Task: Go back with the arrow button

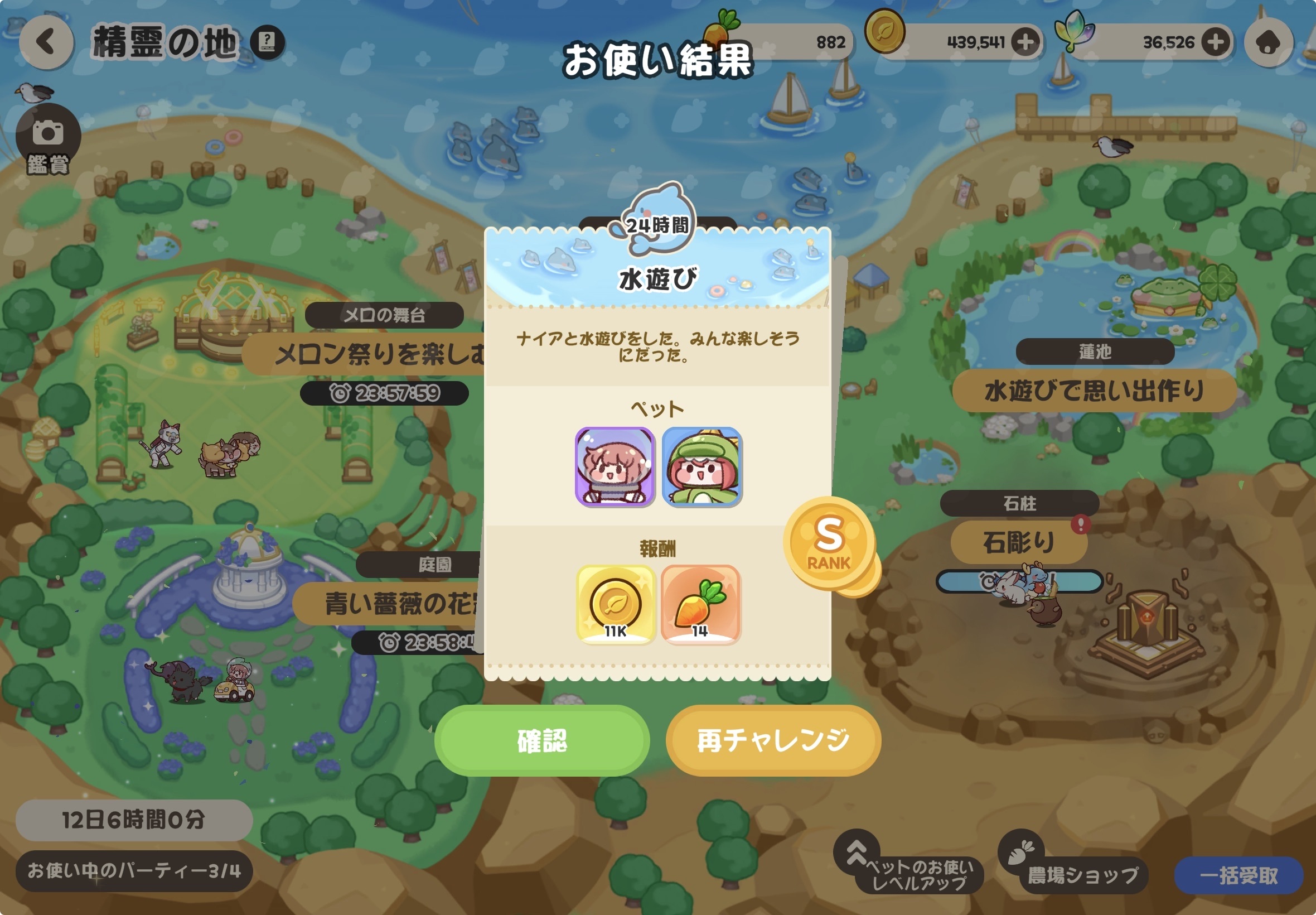Action: pos(46,42)
